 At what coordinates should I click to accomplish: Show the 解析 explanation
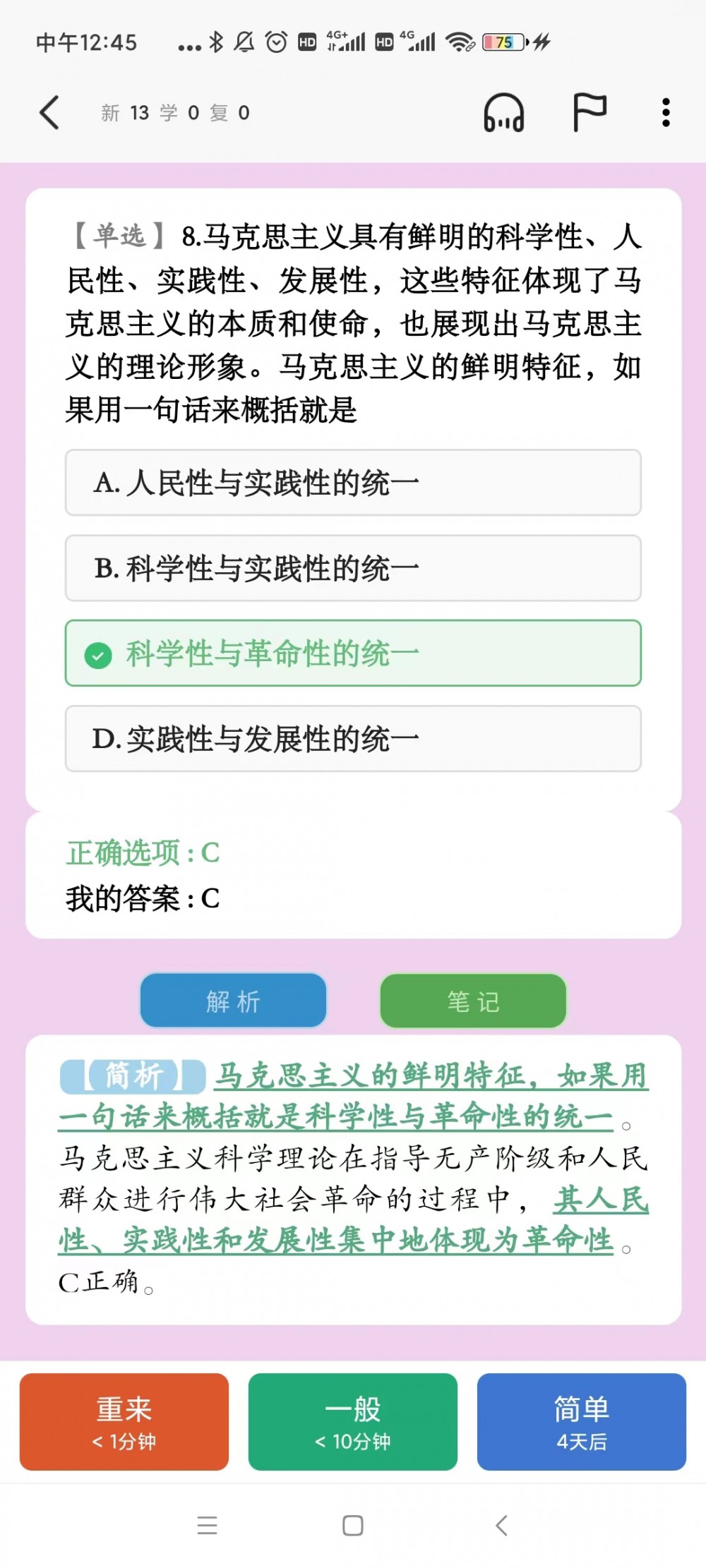[233, 1001]
